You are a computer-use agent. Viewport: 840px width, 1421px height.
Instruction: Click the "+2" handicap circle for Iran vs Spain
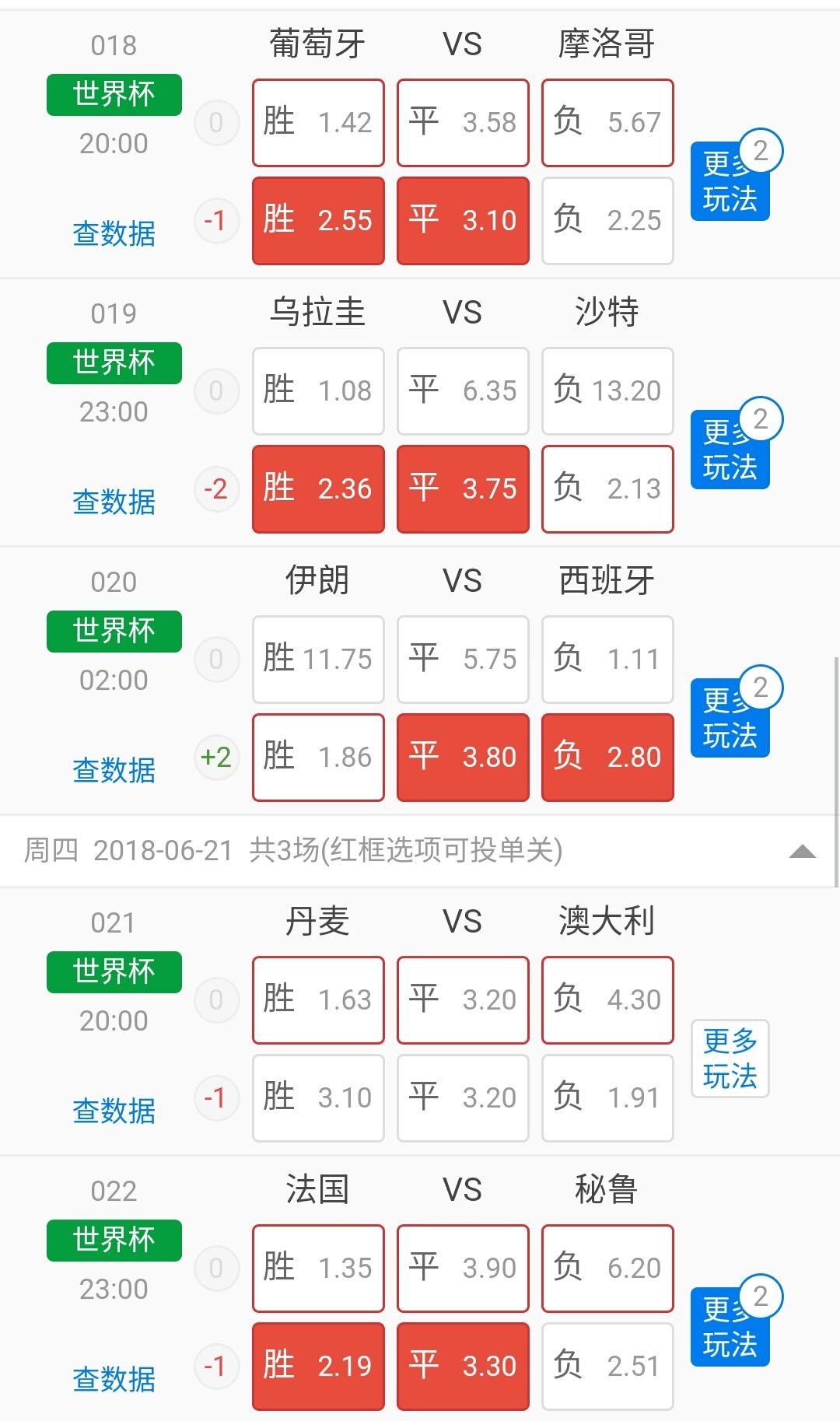point(217,754)
